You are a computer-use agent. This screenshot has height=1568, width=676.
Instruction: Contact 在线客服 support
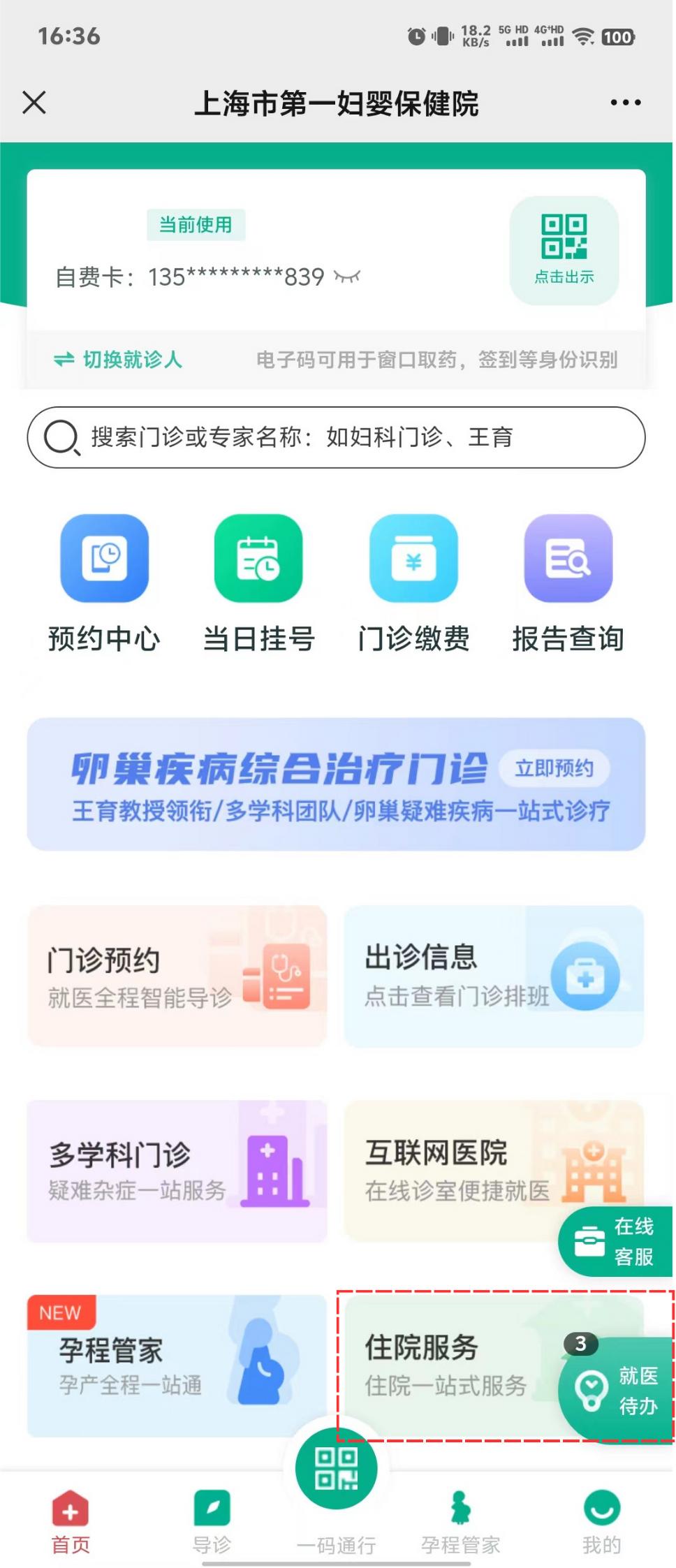click(615, 1241)
